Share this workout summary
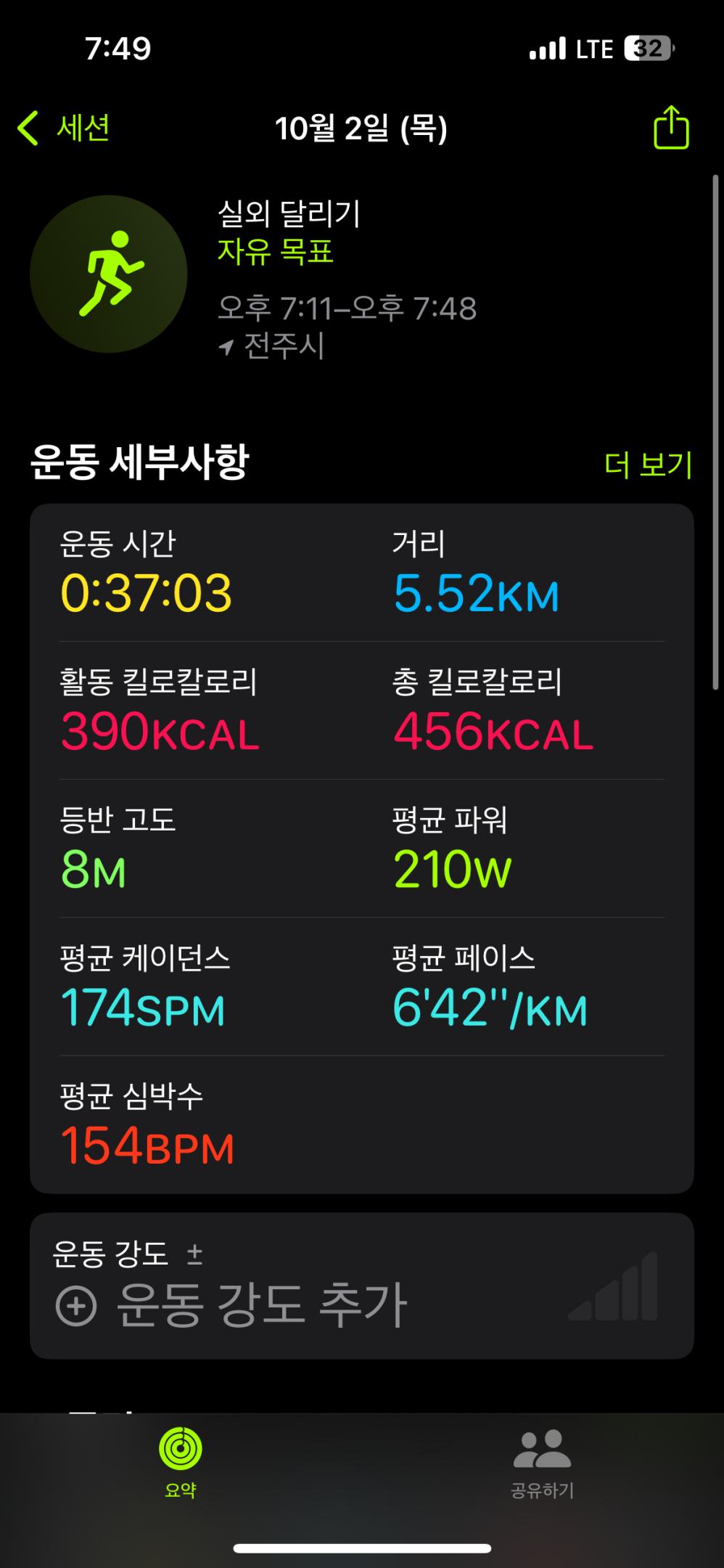The image size is (724, 1568). tap(671, 128)
